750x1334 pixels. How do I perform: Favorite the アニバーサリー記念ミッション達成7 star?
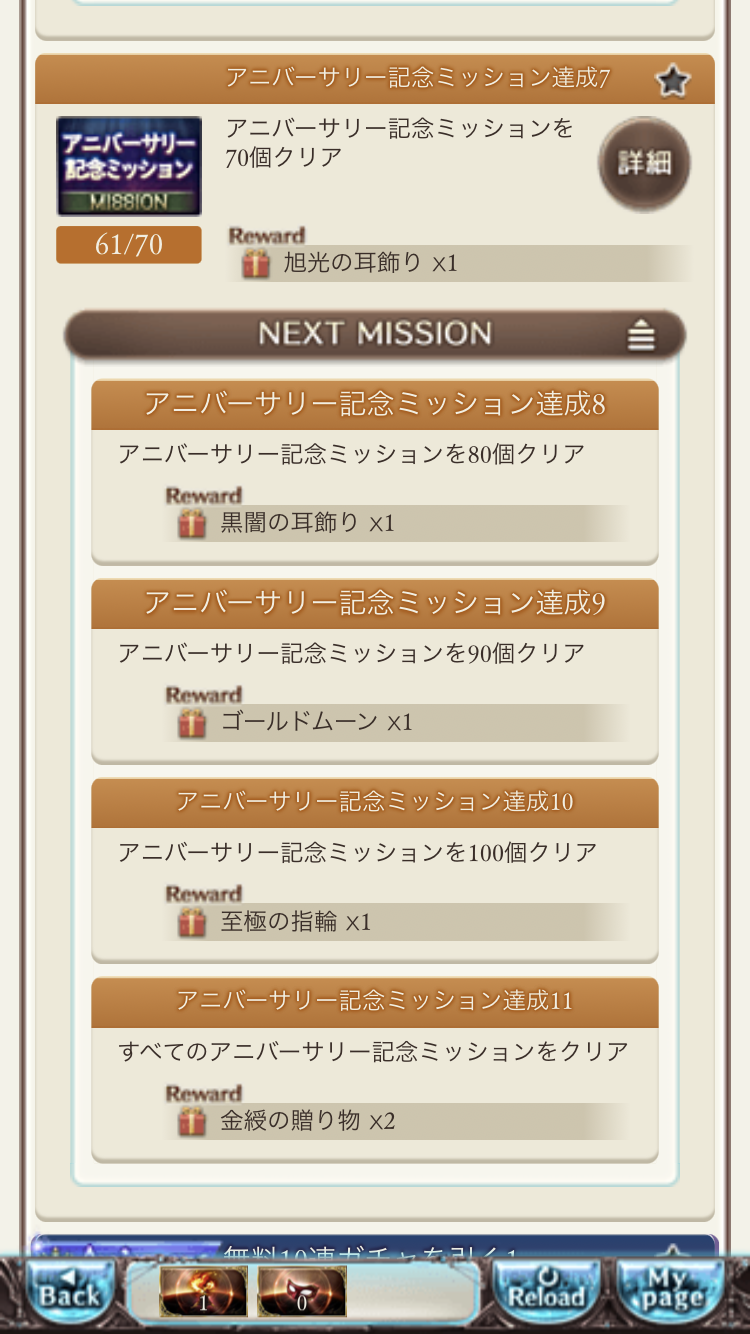click(672, 80)
